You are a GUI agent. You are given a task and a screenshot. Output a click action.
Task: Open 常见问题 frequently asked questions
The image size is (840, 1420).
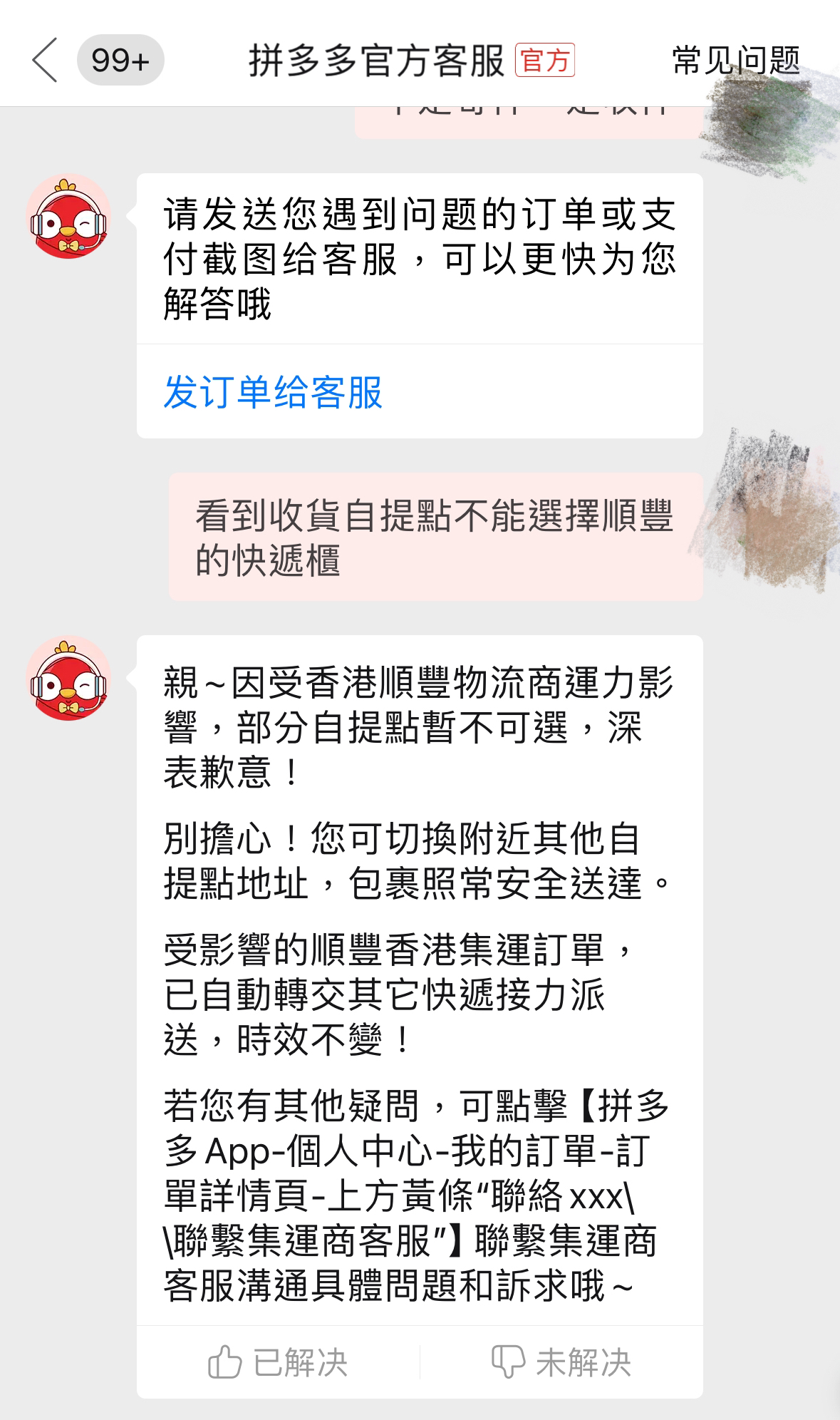735,61
